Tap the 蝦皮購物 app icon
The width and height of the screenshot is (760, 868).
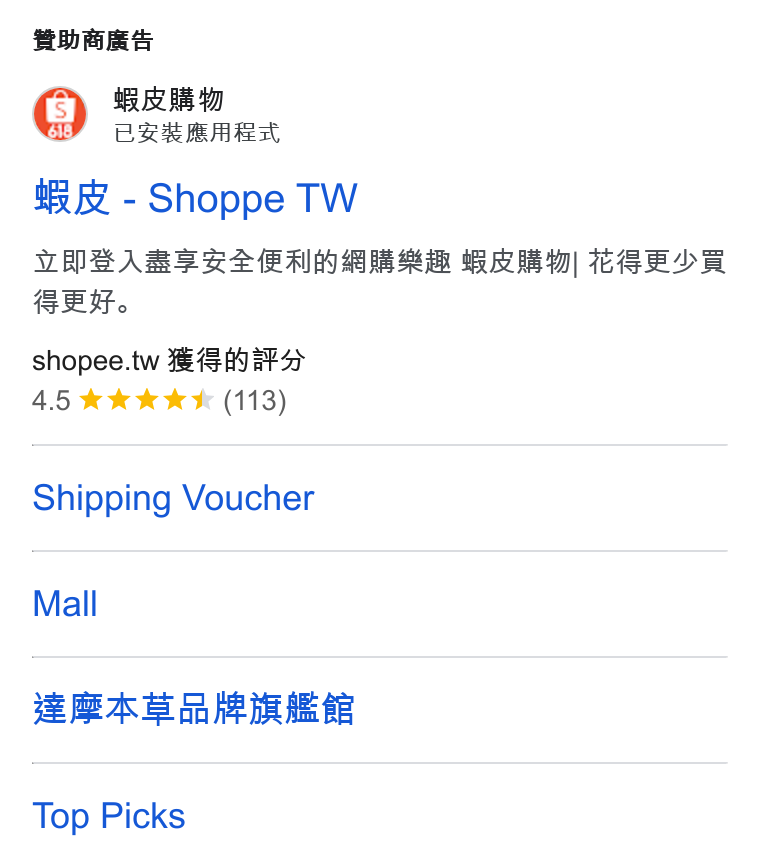click(x=60, y=114)
